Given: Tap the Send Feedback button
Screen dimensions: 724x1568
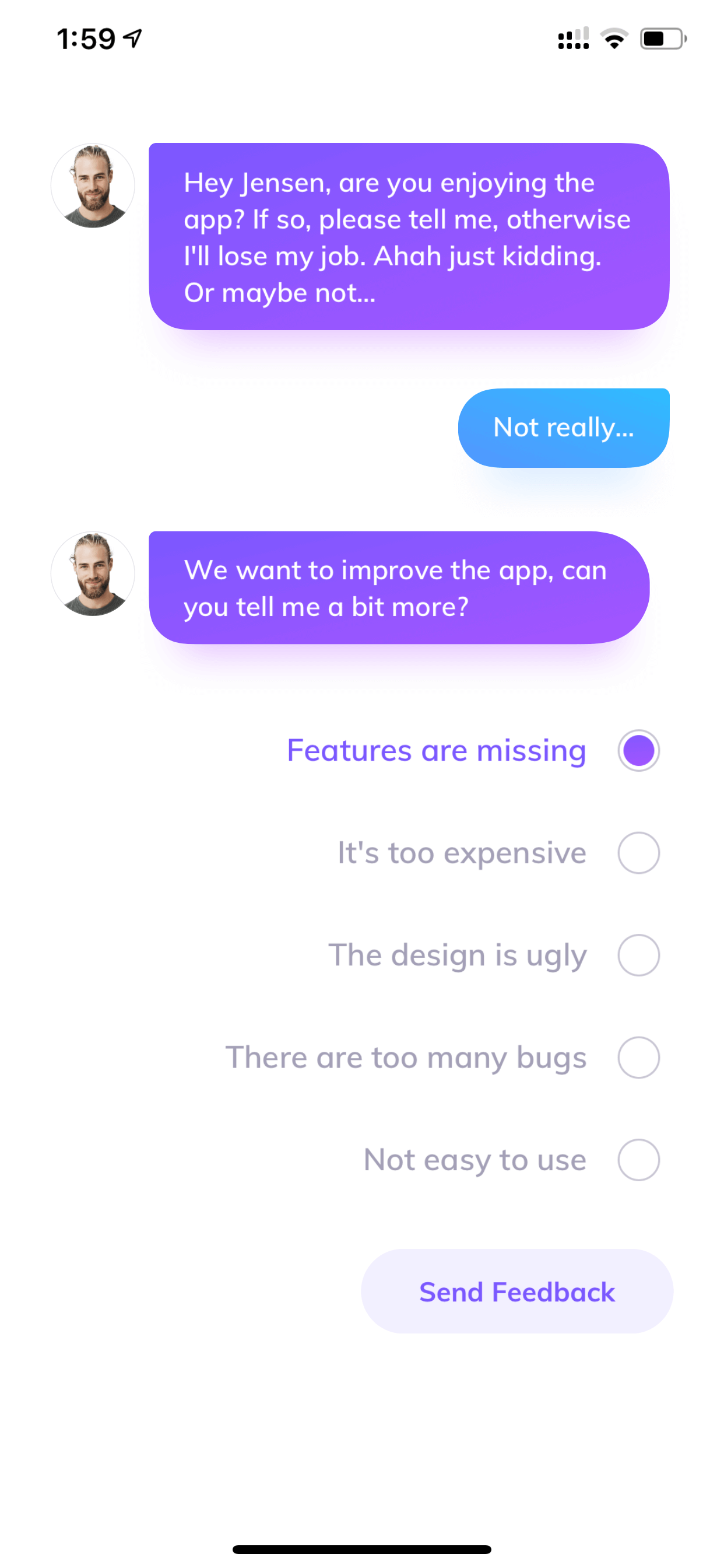Looking at the screenshot, I should tap(516, 1291).
